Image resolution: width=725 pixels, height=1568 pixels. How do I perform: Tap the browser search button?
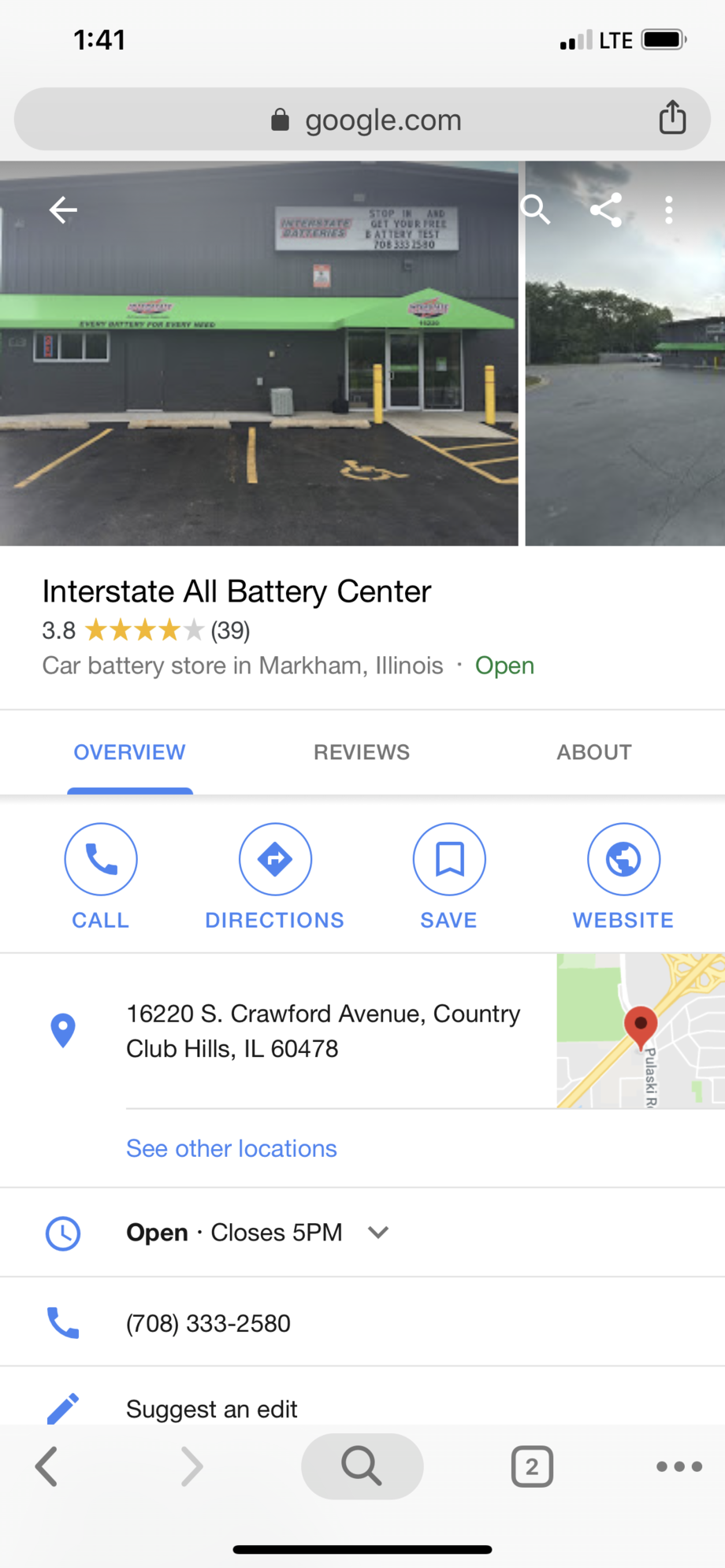362,1466
